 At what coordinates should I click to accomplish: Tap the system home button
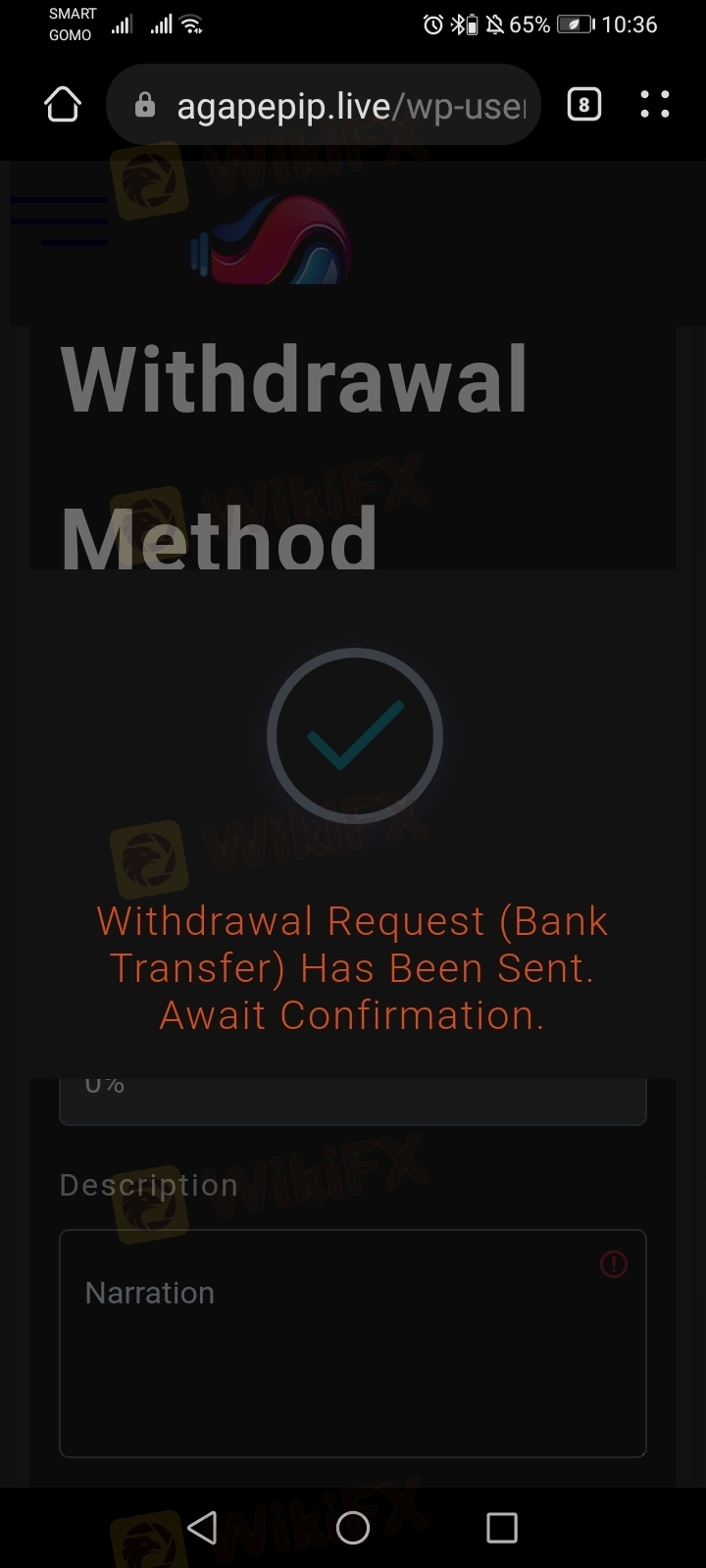coord(353,1527)
